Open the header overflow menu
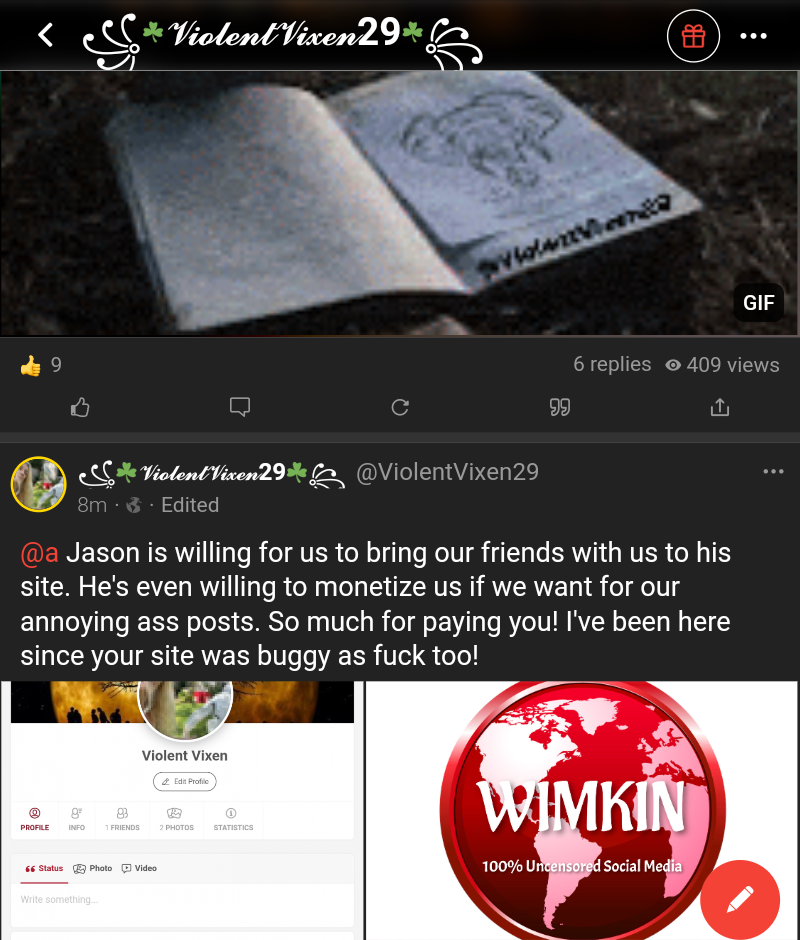 coord(753,36)
